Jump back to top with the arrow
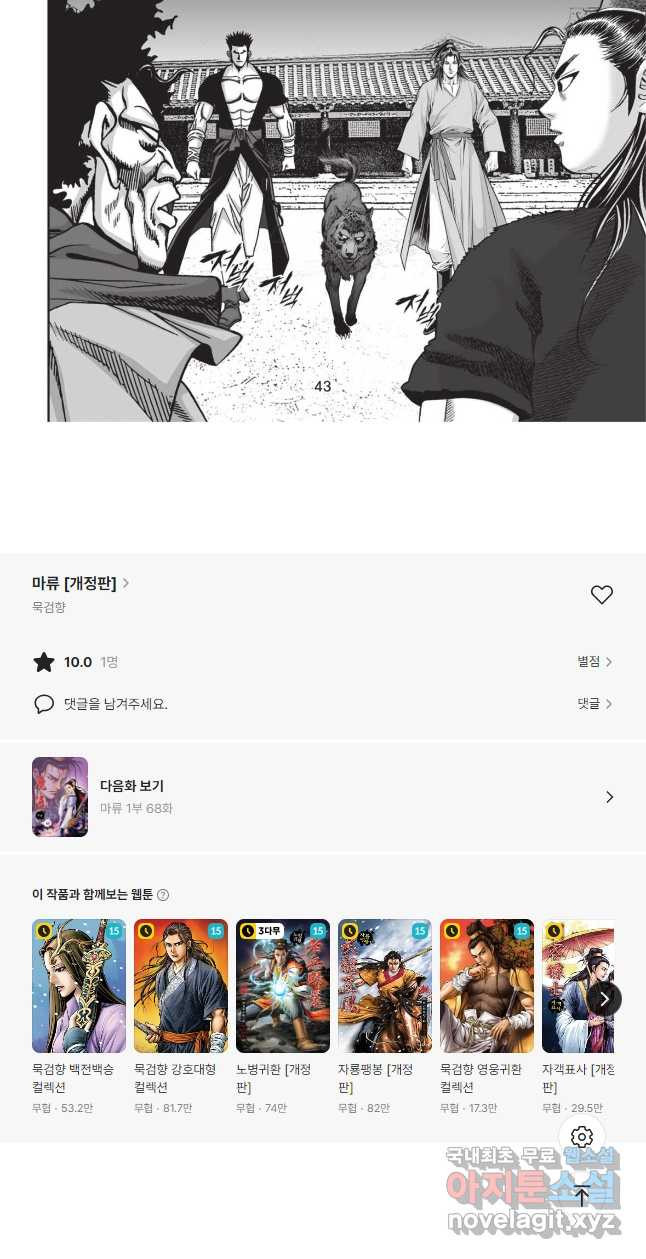This screenshot has width=646, height=1259. pyautogui.click(x=582, y=1197)
